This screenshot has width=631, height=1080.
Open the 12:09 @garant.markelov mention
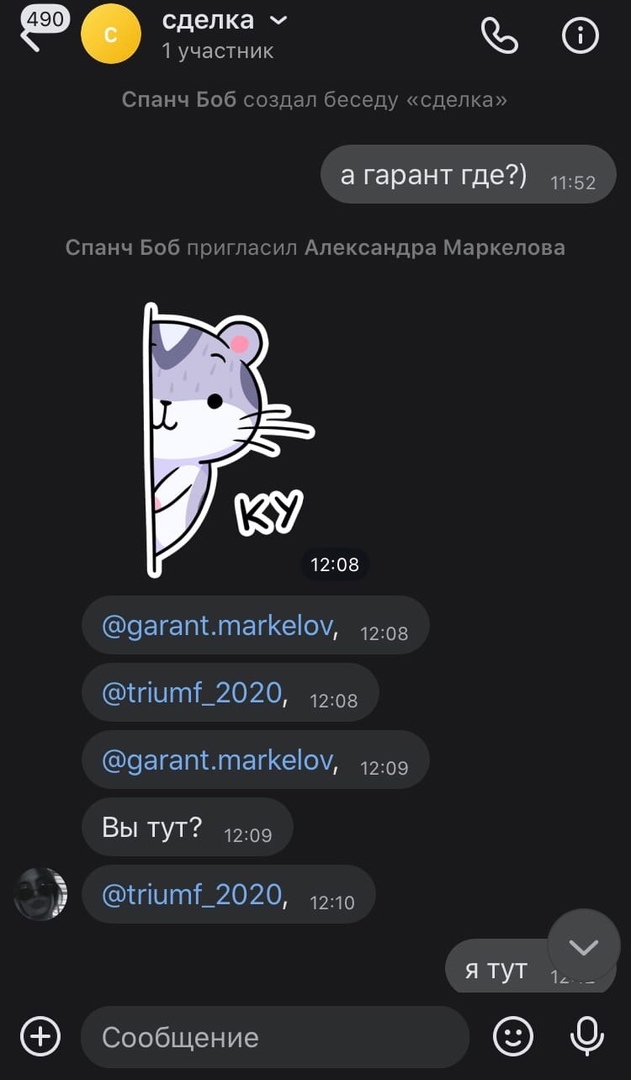pyautogui.click(x=217, y=760)
